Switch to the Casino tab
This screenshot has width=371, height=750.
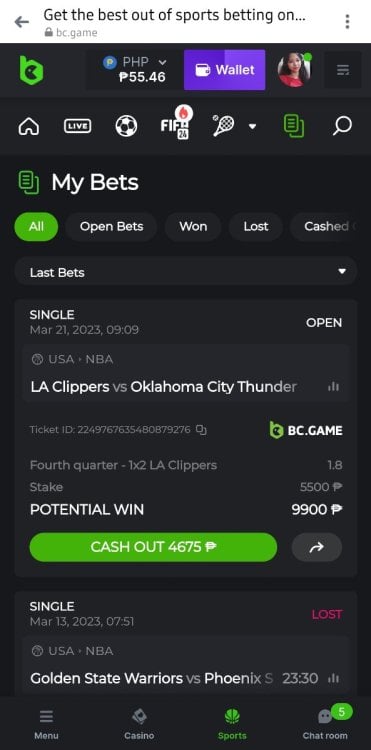(139, 724)
